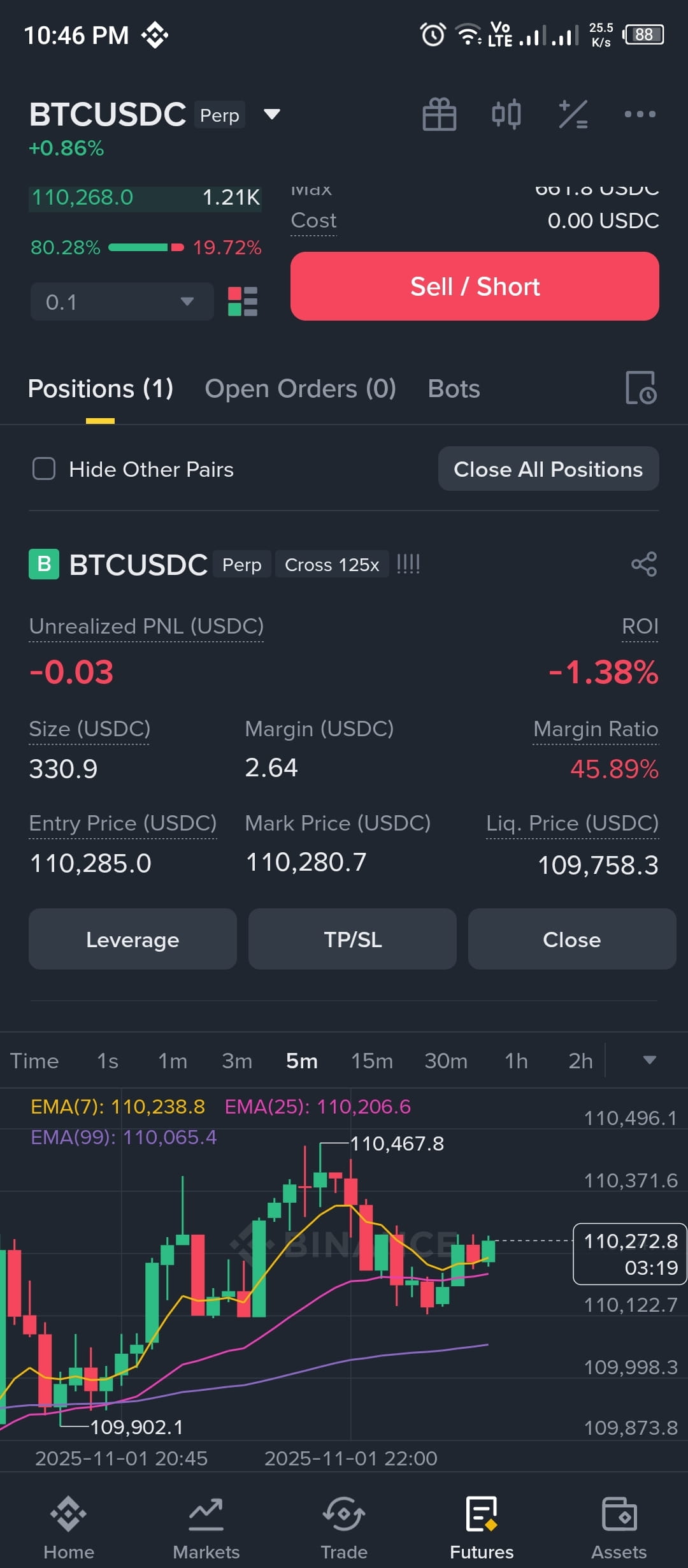Select the 15m chart timeframe
This screenshot has width=688, height=1568.
pyautogui.click(x=373, y=1061)
